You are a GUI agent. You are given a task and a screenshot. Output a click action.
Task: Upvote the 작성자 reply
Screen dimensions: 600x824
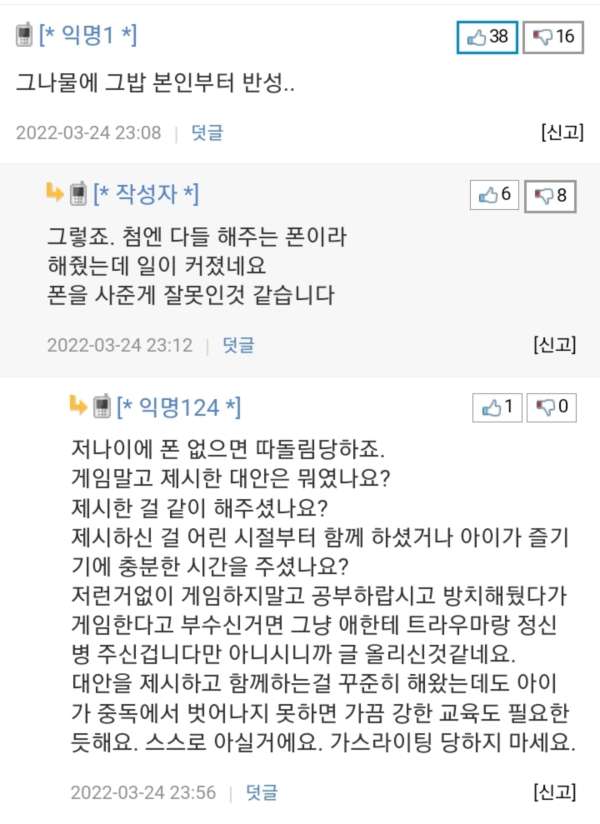(495, 196)
